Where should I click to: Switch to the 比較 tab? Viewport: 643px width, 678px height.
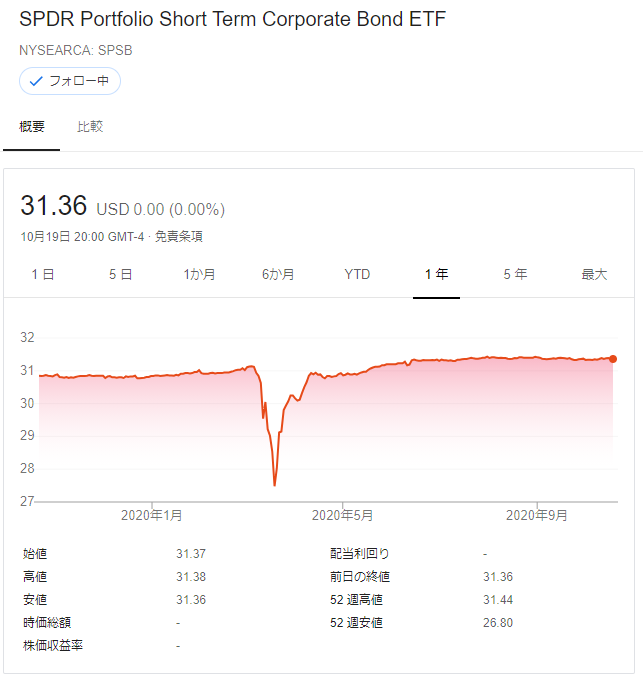coord(90,127)
